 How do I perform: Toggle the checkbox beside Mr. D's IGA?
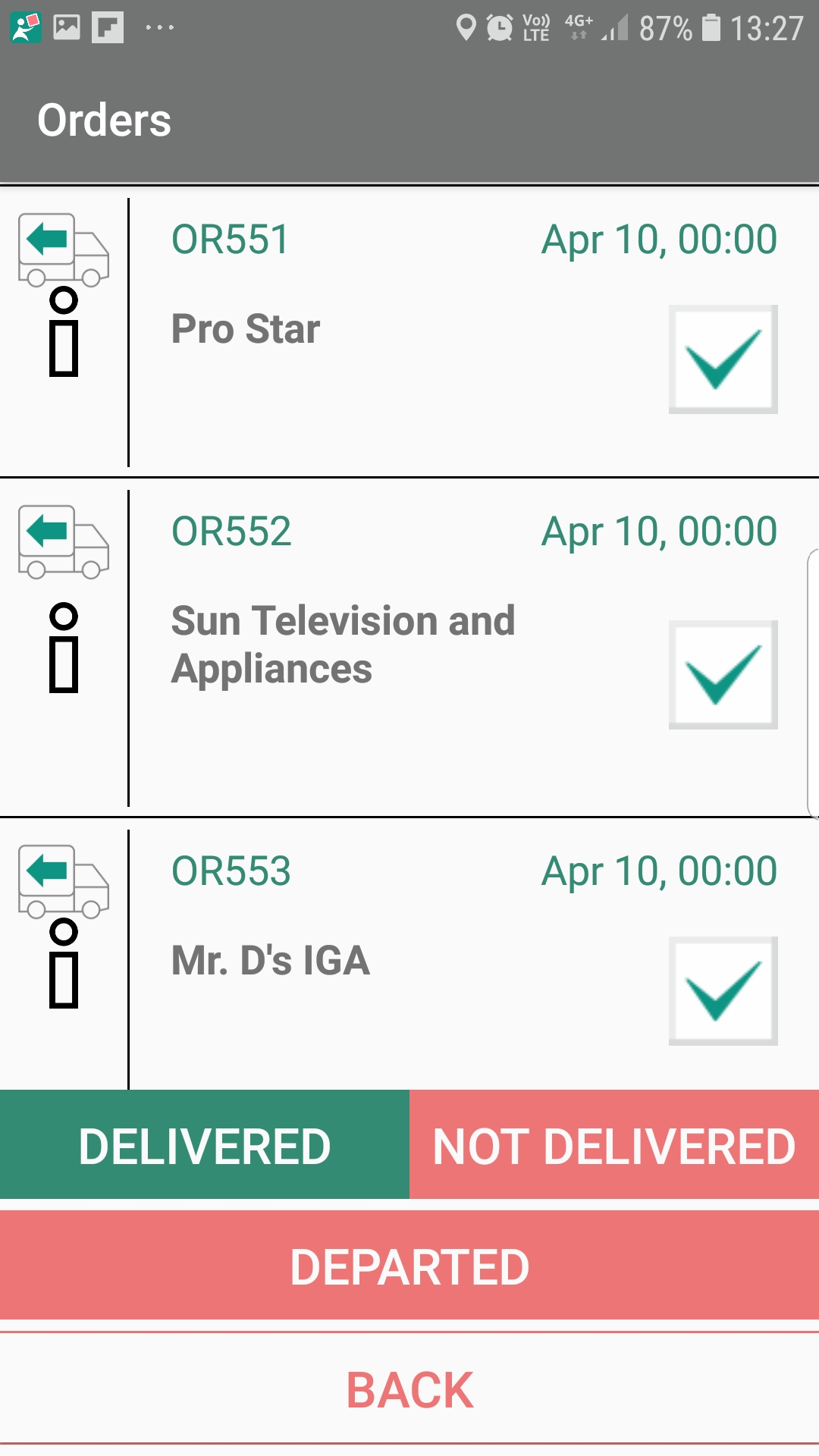pyautogui.click(x=723, y=992)
